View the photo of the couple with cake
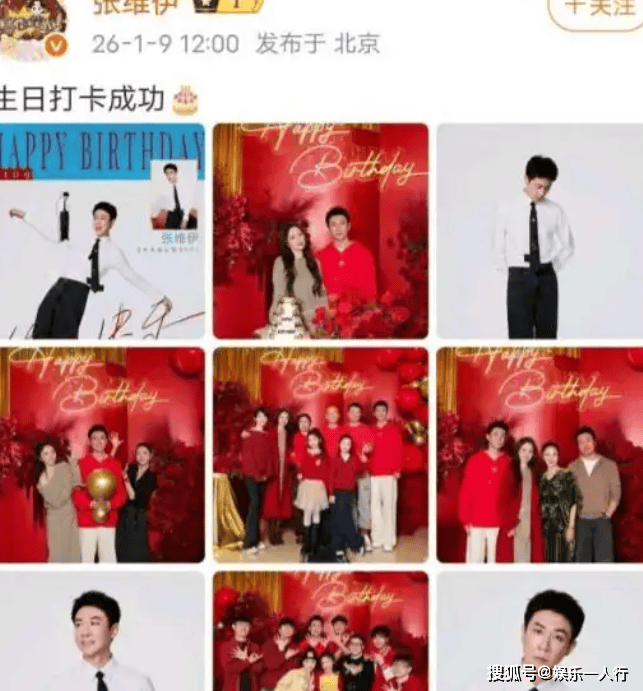This screenshot has height=691, width=643. 320,230
